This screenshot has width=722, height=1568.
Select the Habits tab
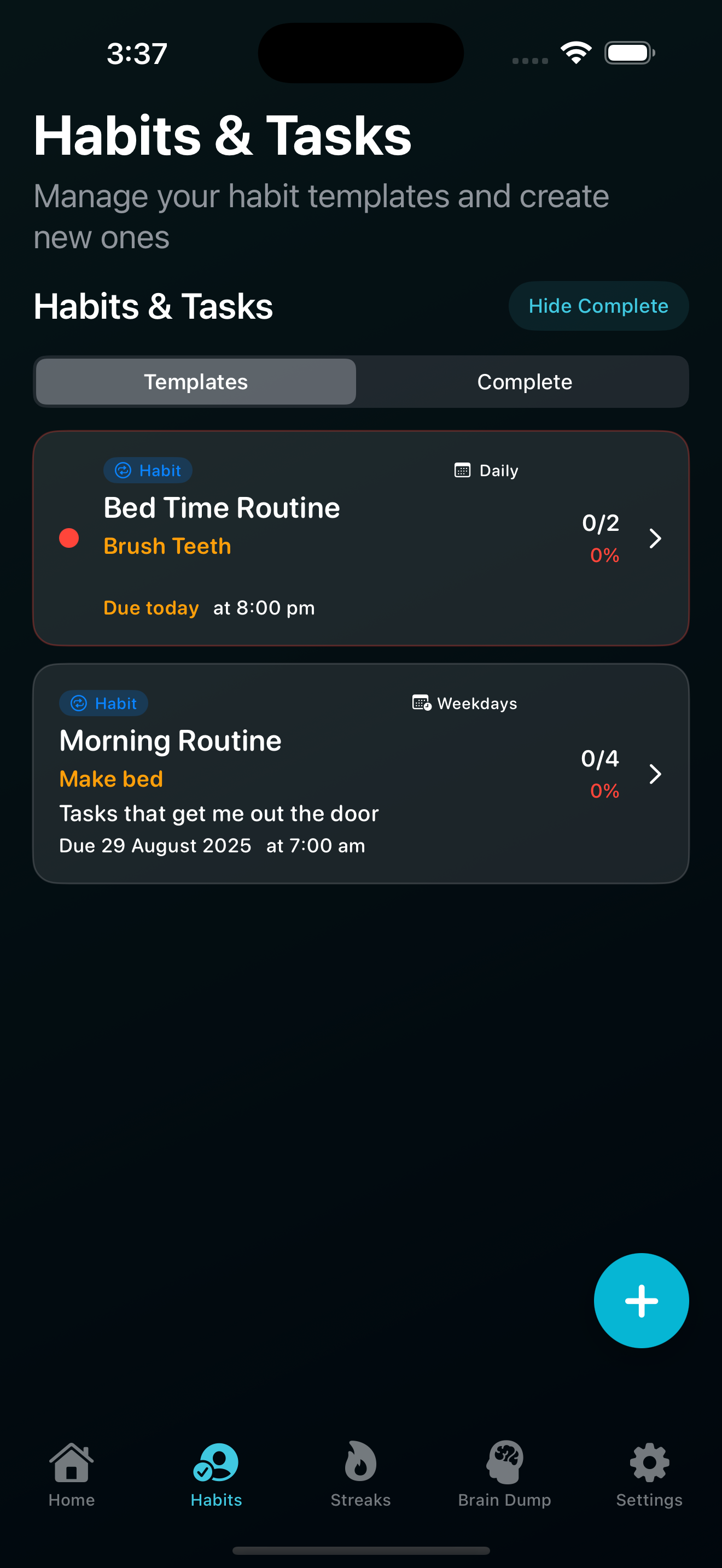pos(216,1473)
